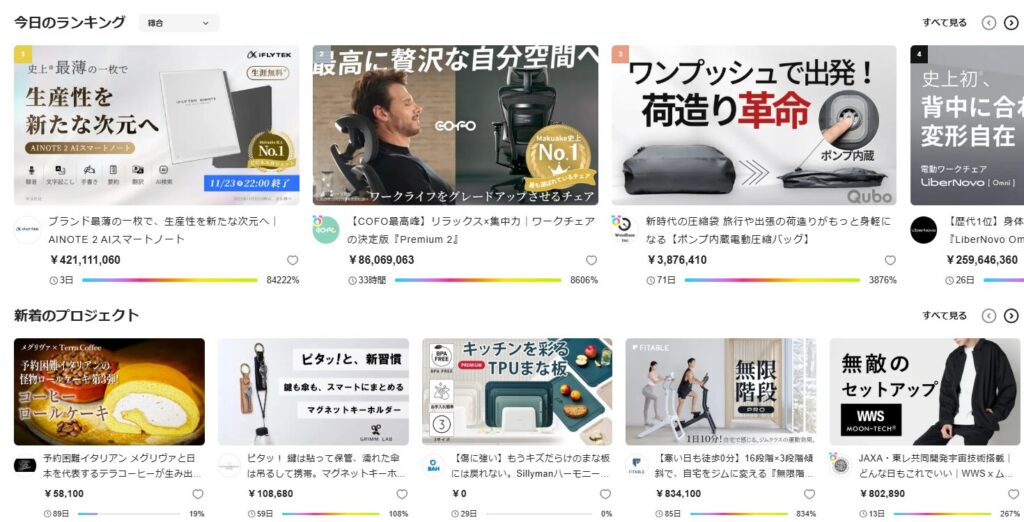The image size is (1024, 522).
Task: Open the 無限階段 PRO project
Action: point(721,391)
